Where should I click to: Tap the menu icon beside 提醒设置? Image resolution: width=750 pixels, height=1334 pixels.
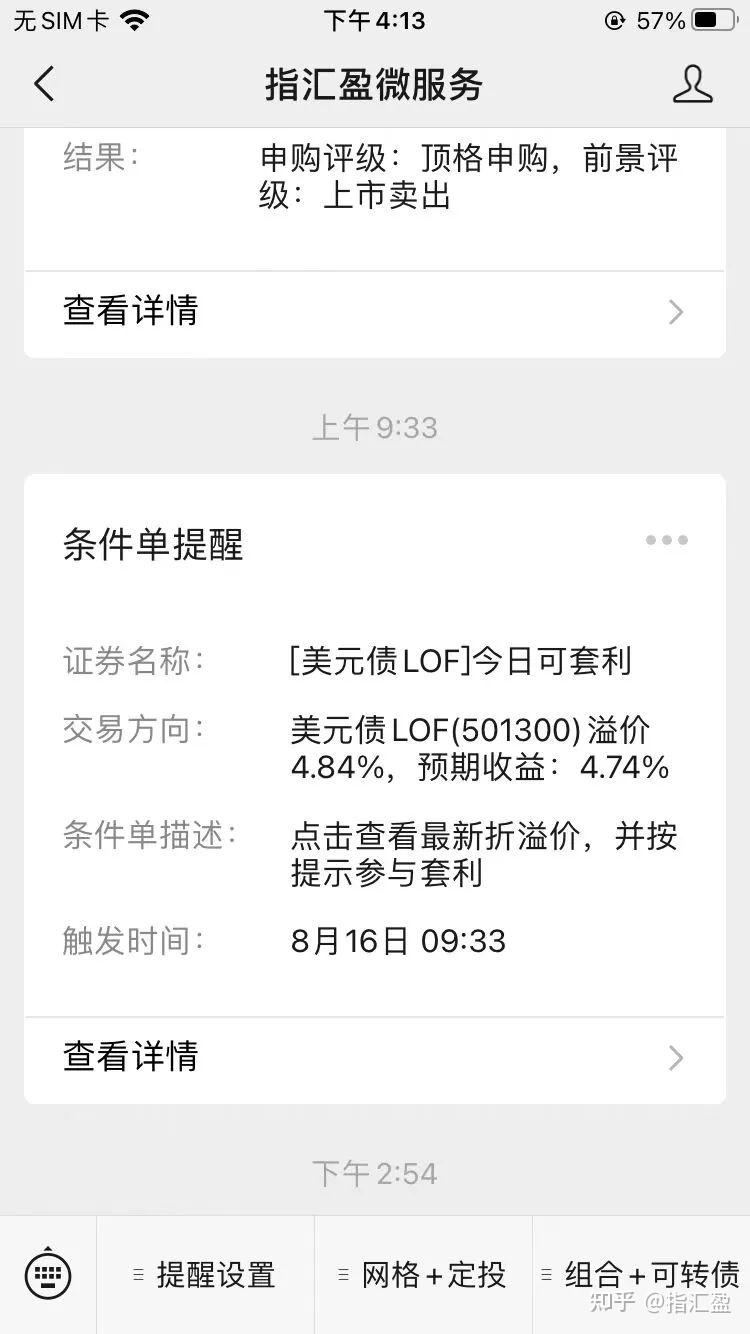[139, 1274]
